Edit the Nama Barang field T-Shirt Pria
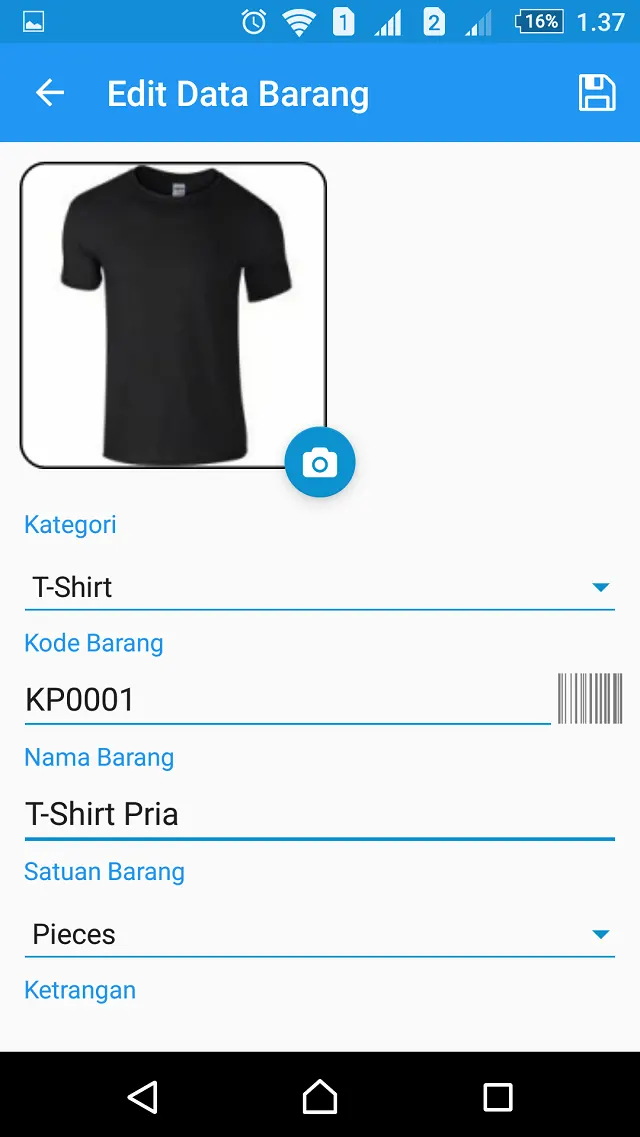The width and height of the screenshot is (640, 1137). point(320,814)
